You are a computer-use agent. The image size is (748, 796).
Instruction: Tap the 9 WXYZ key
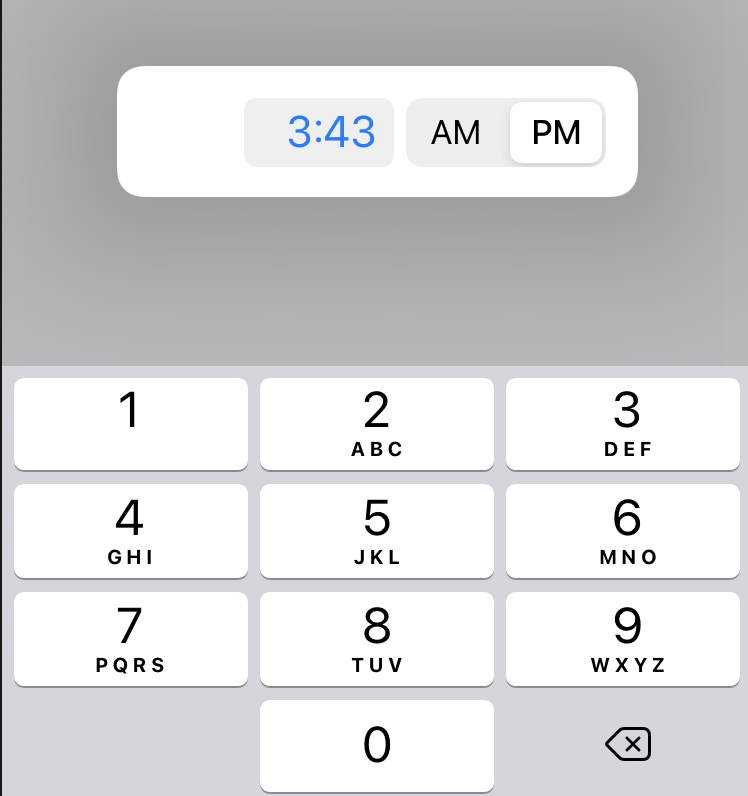(626, 639)
